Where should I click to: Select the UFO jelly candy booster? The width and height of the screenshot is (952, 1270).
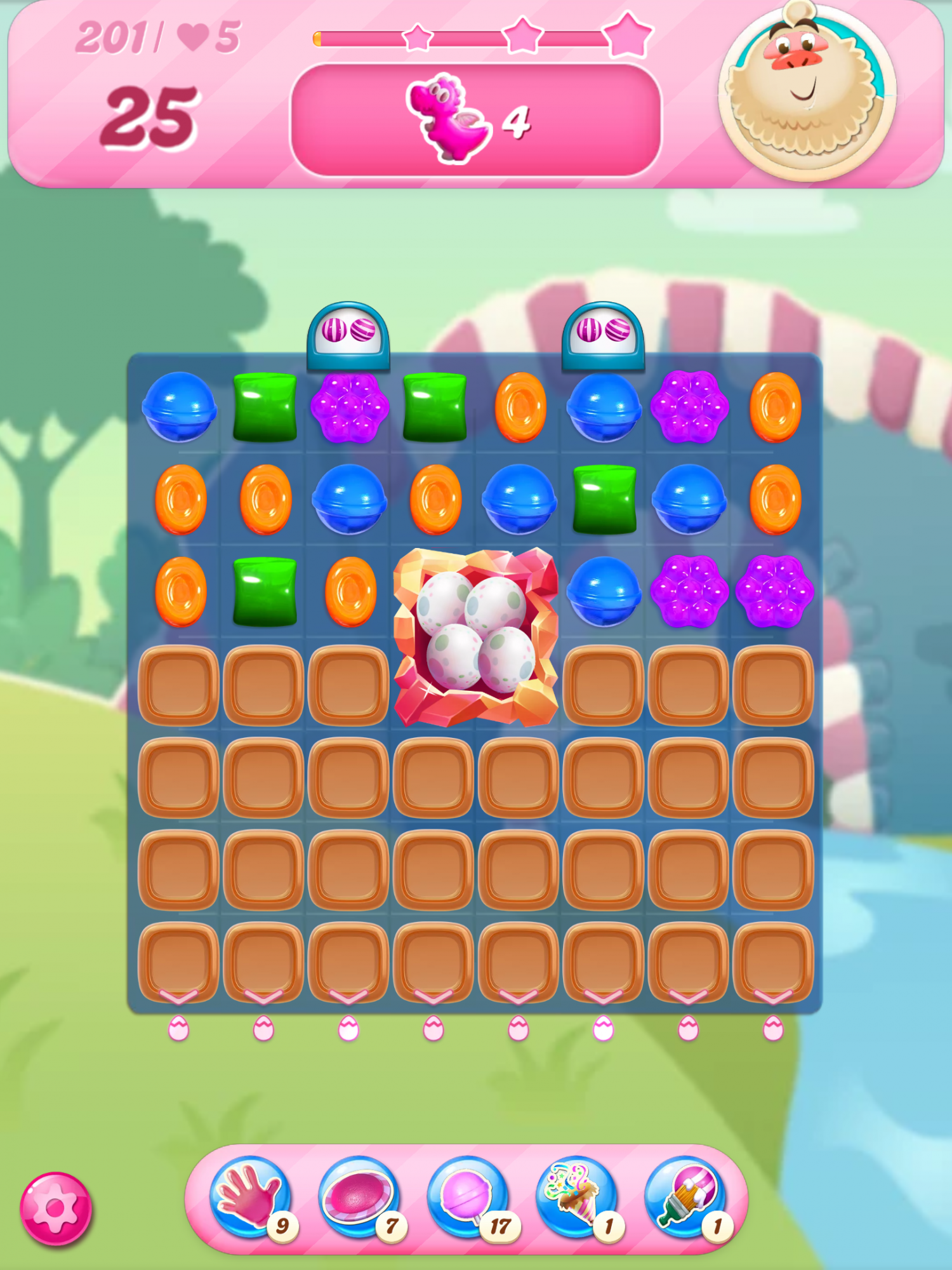pos(359,1196)
